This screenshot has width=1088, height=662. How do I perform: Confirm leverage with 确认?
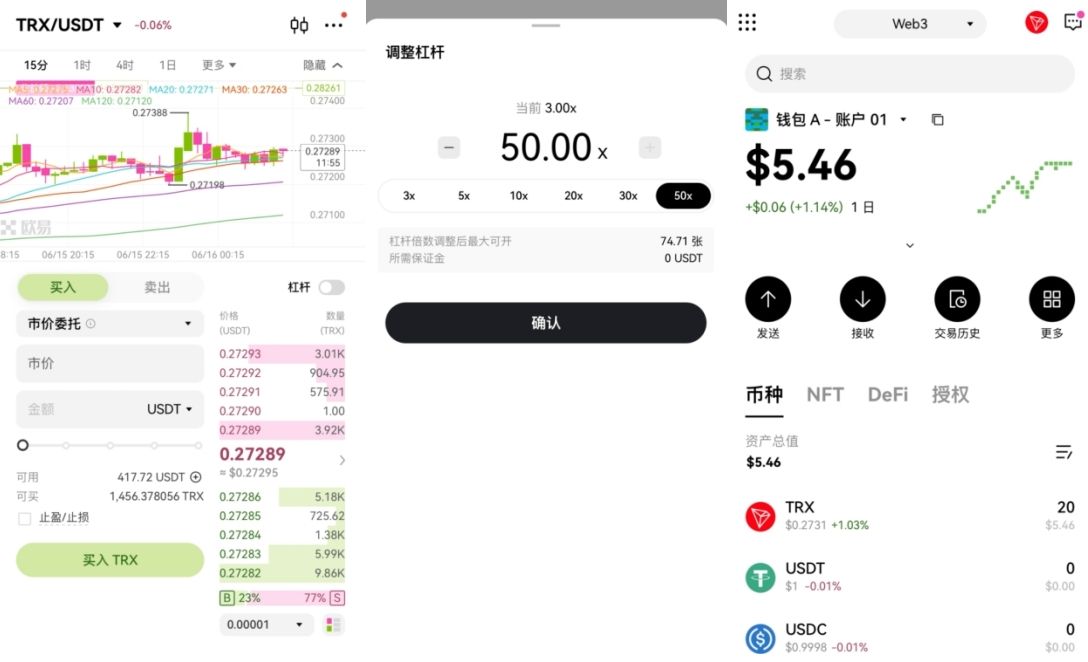point(546,323)
